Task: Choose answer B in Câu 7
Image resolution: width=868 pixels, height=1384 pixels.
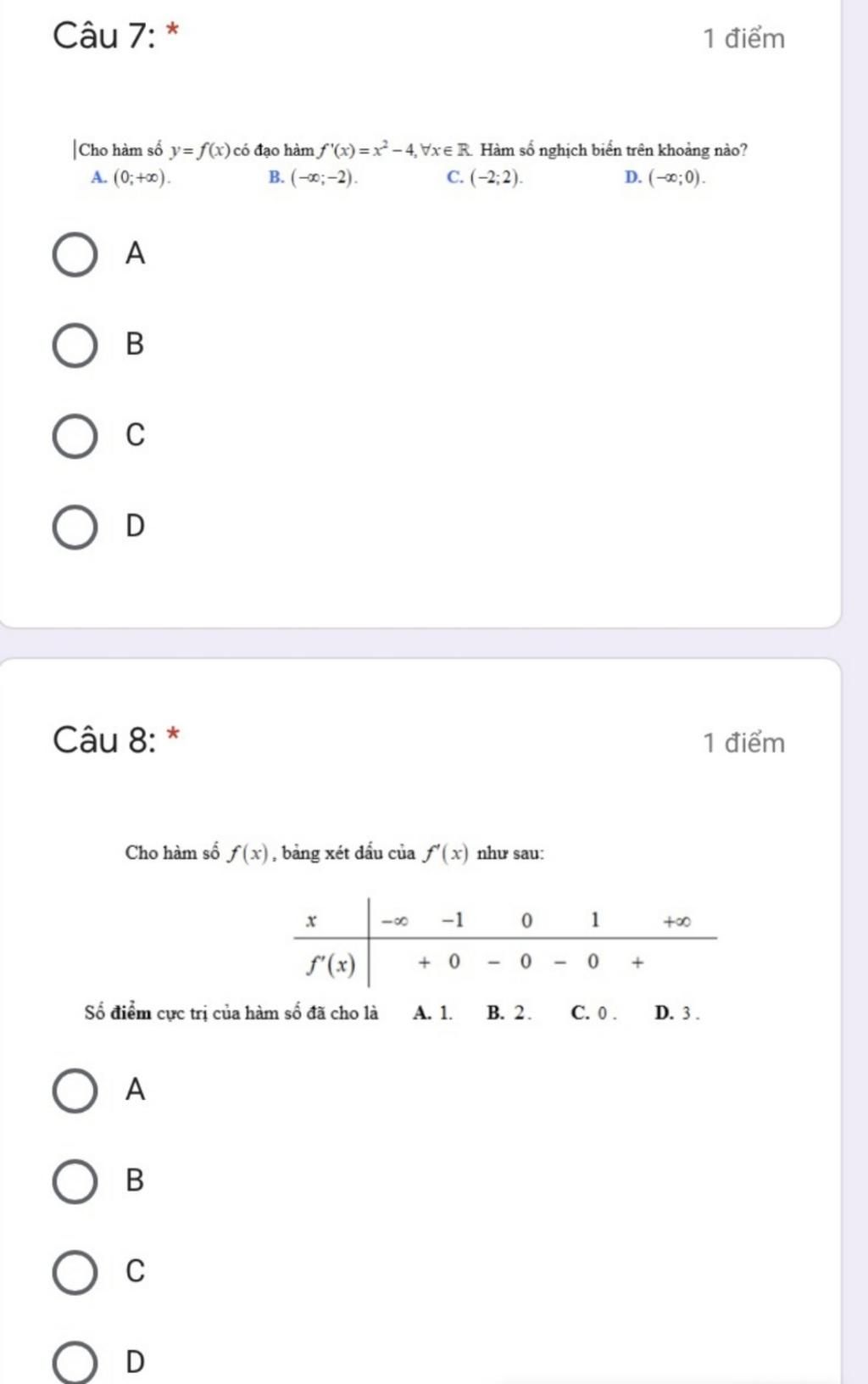Action: click(75, 345)
